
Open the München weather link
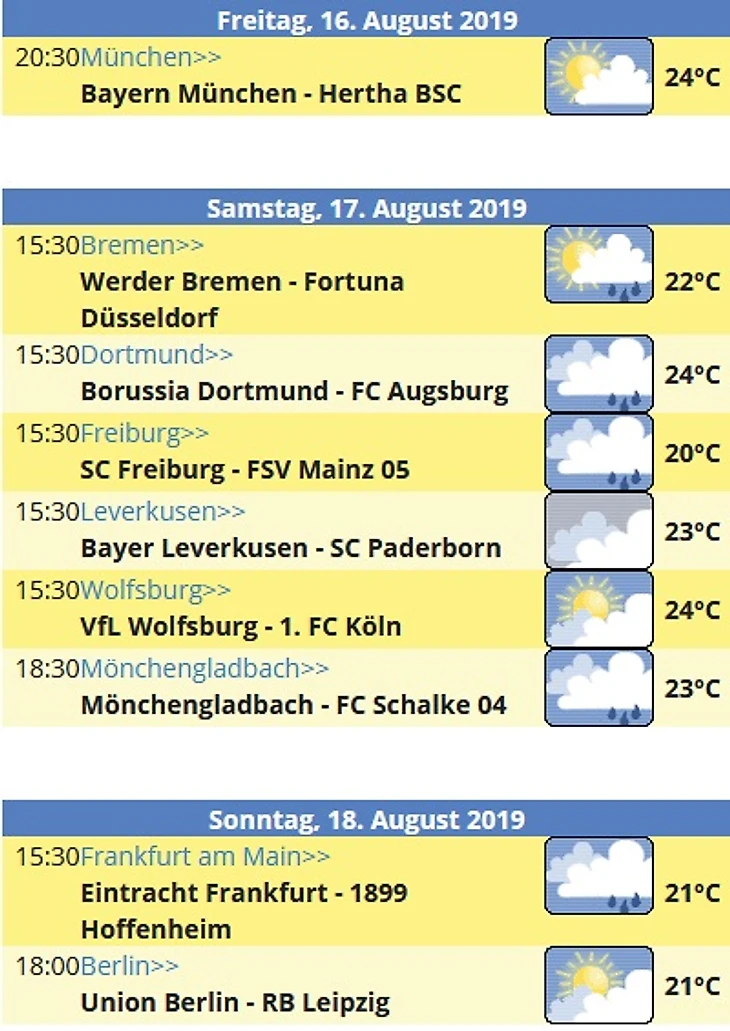(150, 58)
